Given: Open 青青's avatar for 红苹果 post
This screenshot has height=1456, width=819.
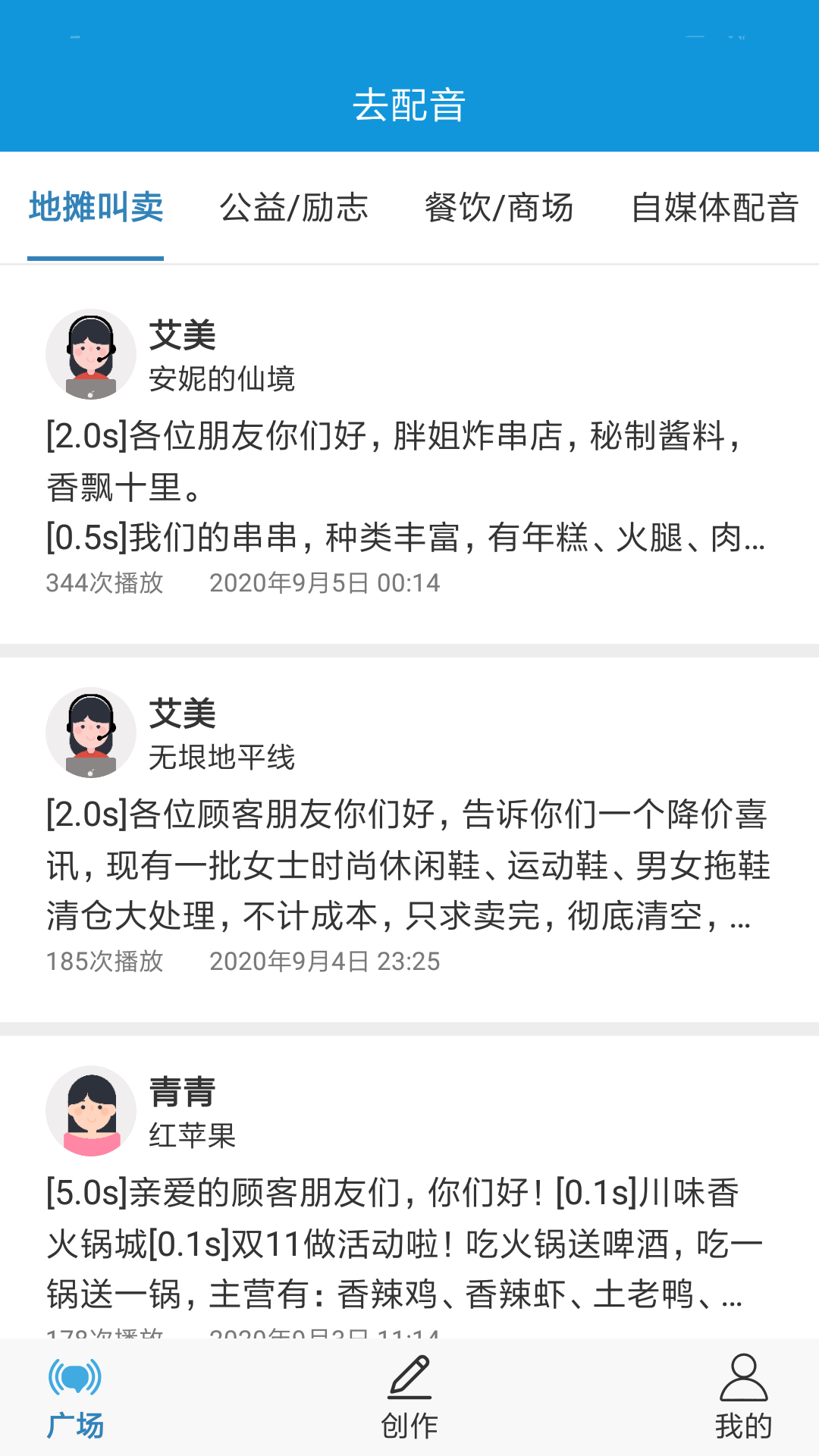Looking at the screenshot, I should point(90,1109).
